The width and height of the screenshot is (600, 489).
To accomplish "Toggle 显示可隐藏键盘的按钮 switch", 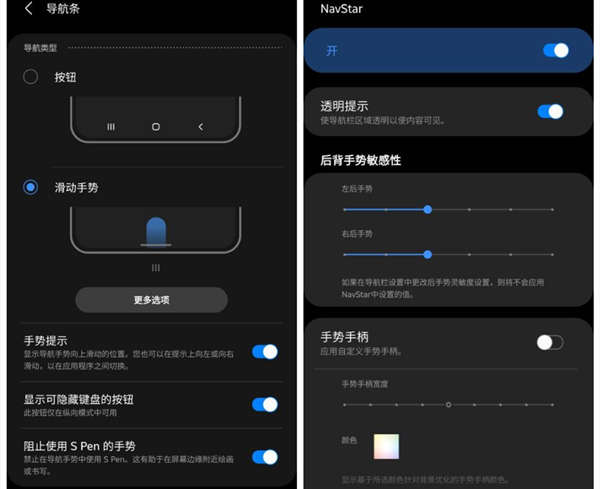I will (264, 404).
